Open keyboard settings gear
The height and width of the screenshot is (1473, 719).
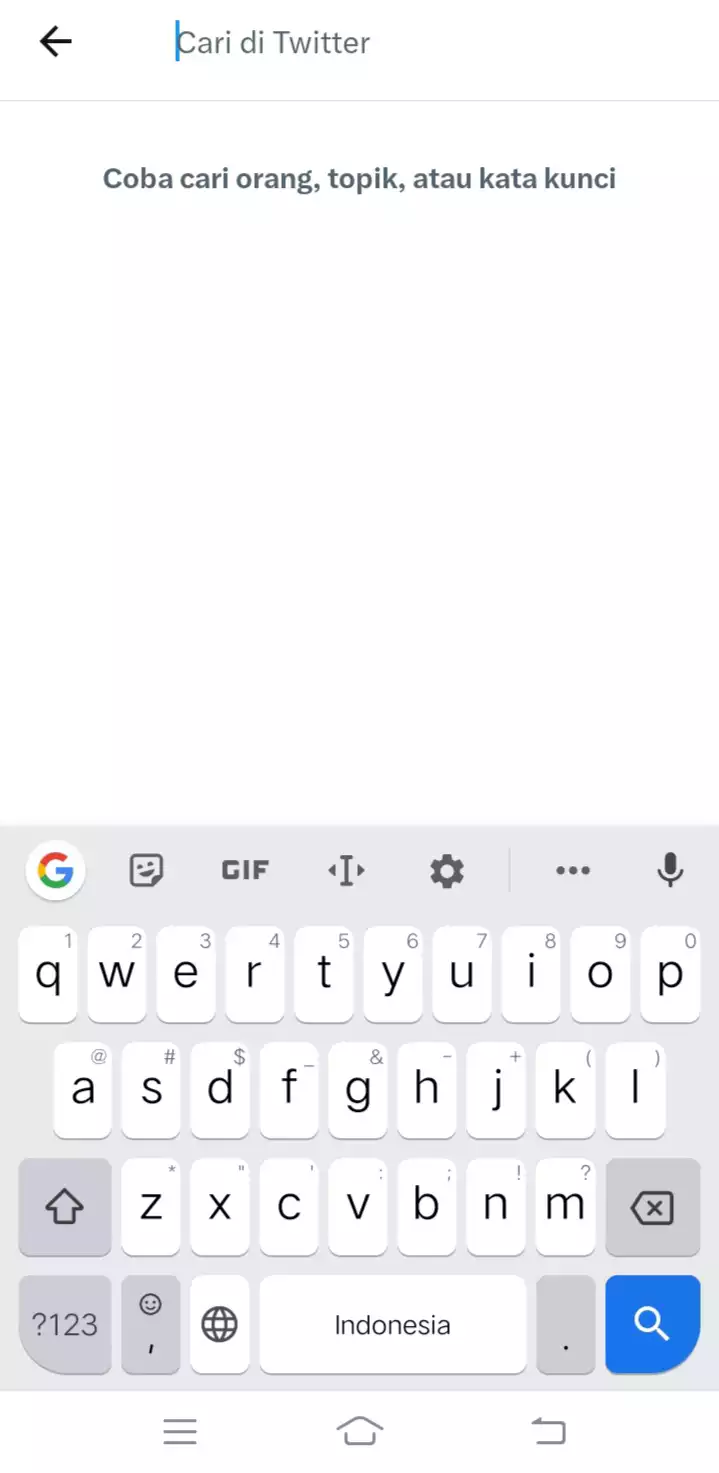447,871
